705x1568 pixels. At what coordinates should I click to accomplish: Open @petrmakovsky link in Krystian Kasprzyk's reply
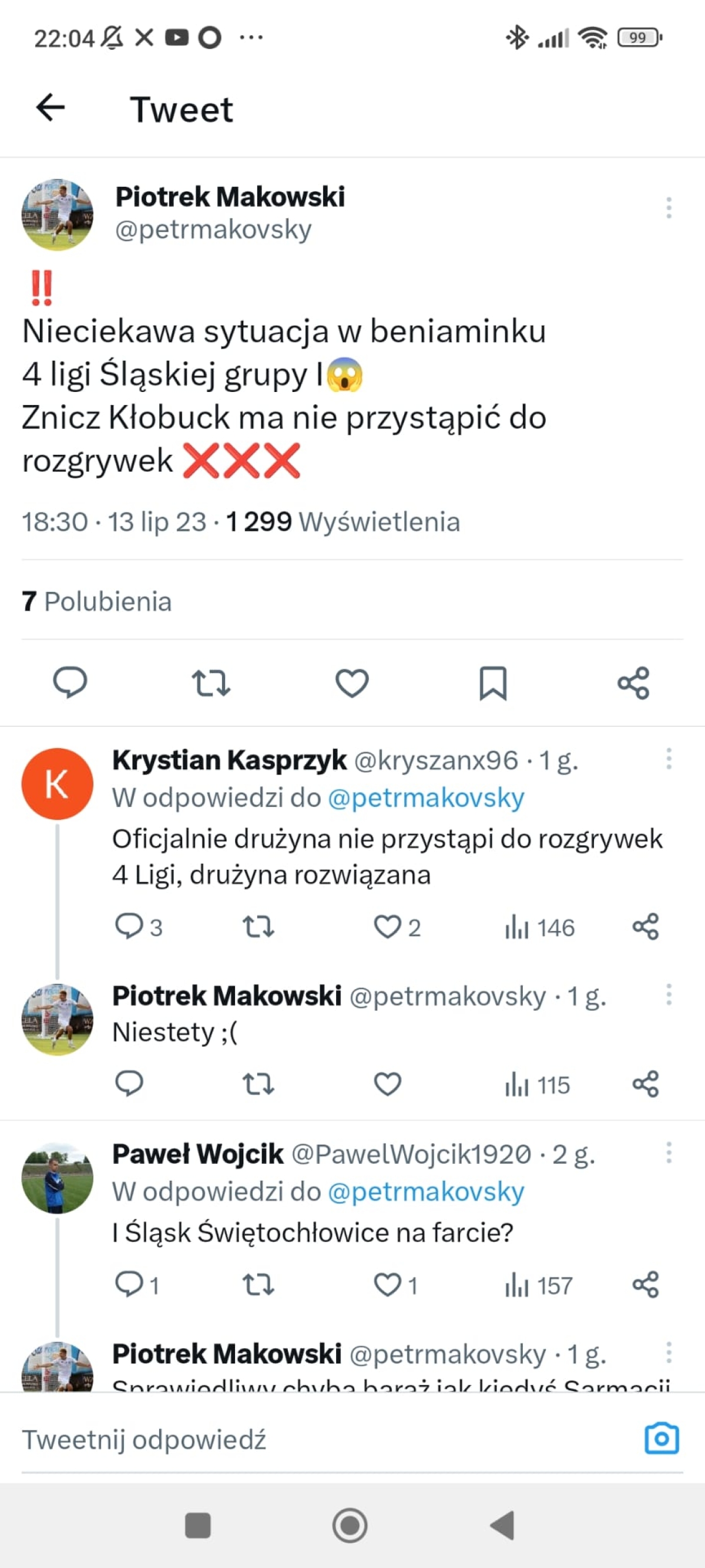426,798
